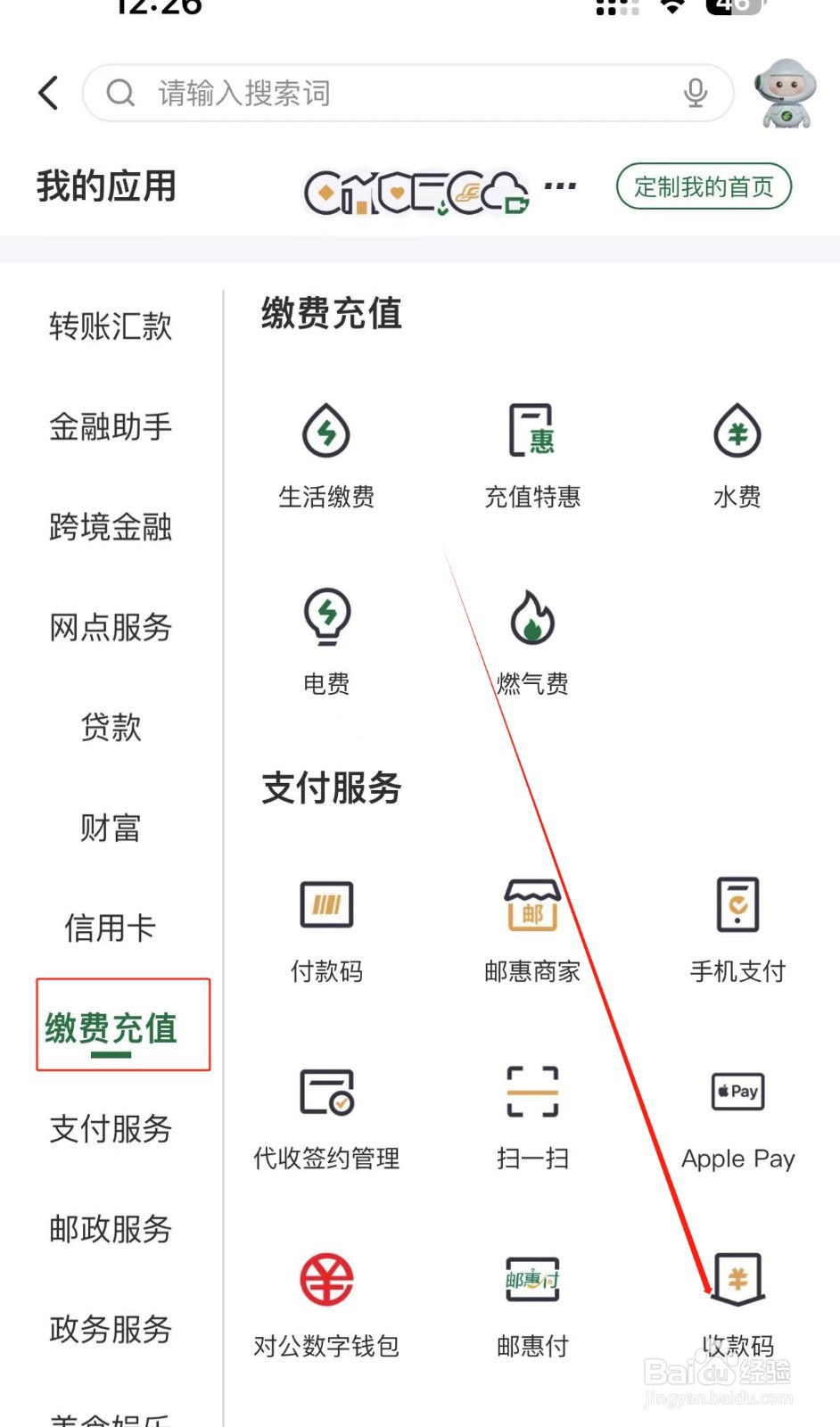Activate the voice search microphone

point(696,93)
